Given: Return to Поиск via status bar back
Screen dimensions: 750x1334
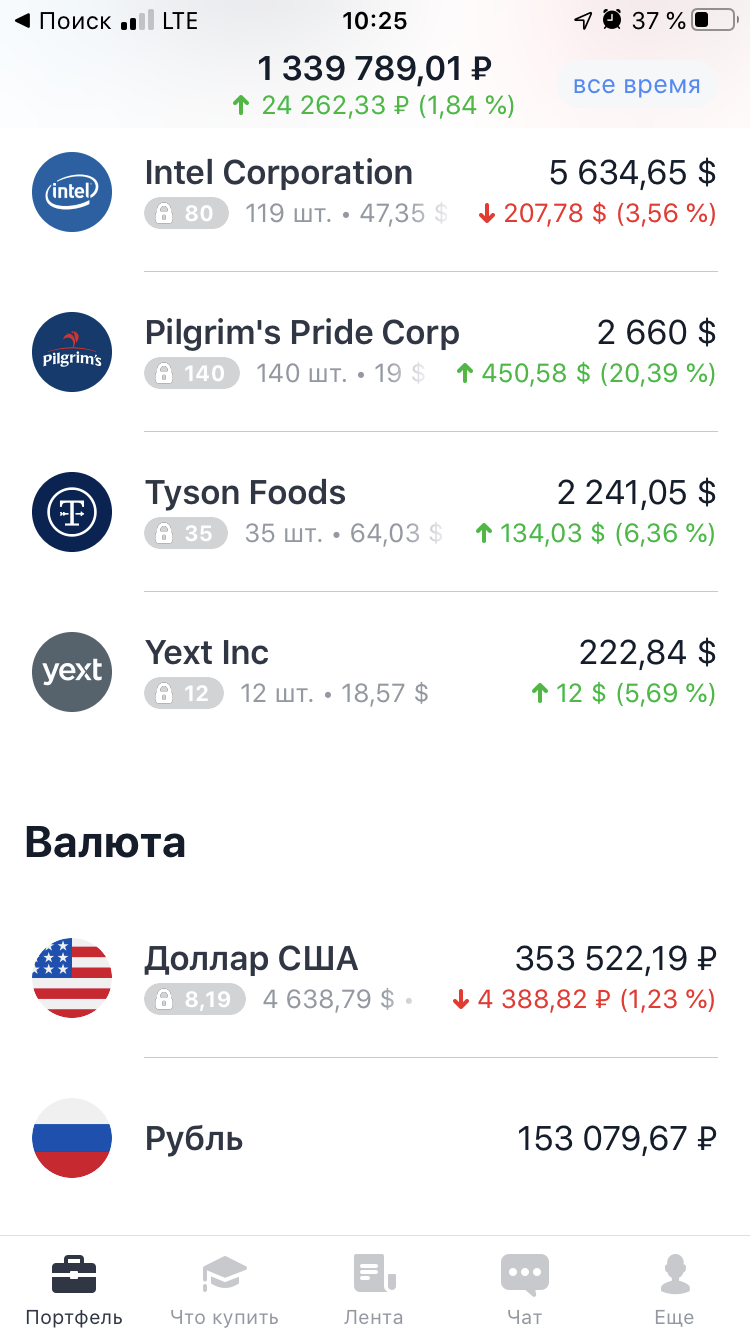Looking at the screenshot, I should pos(62,20).
